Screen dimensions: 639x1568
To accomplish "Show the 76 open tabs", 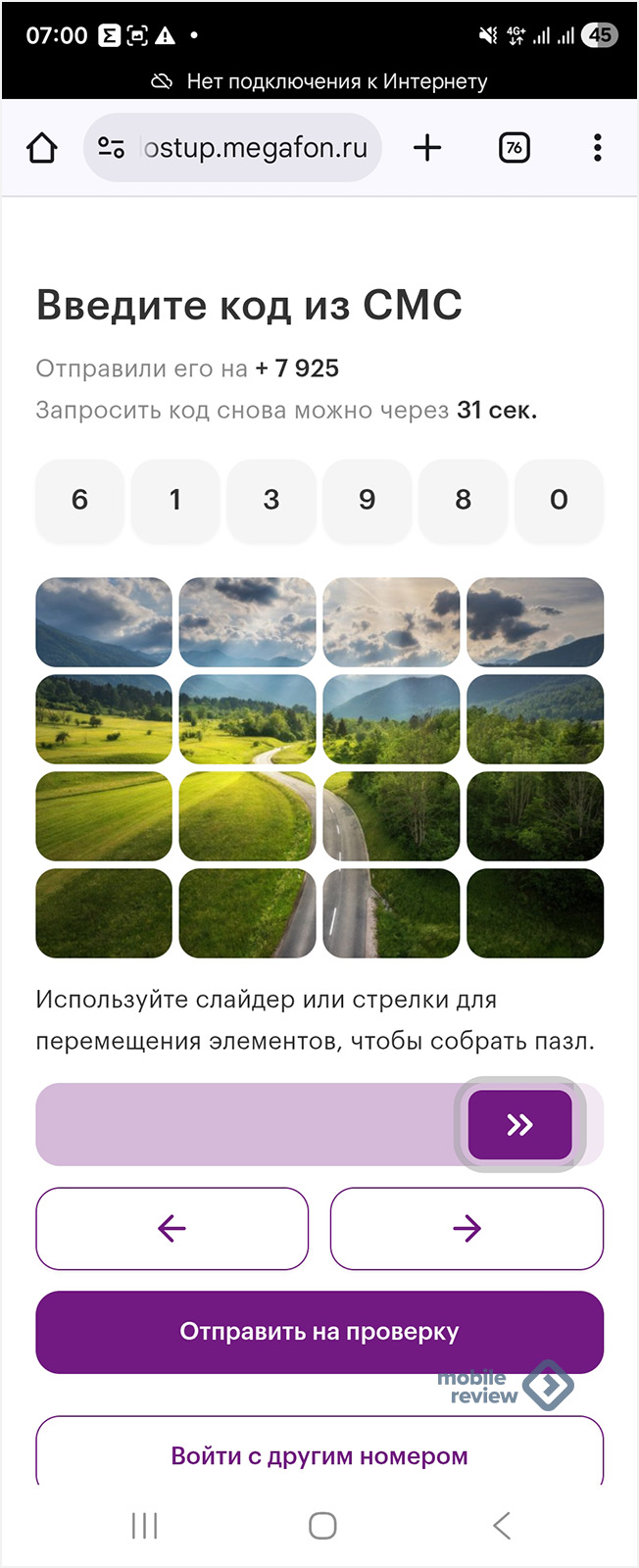I will pos(514,149).
